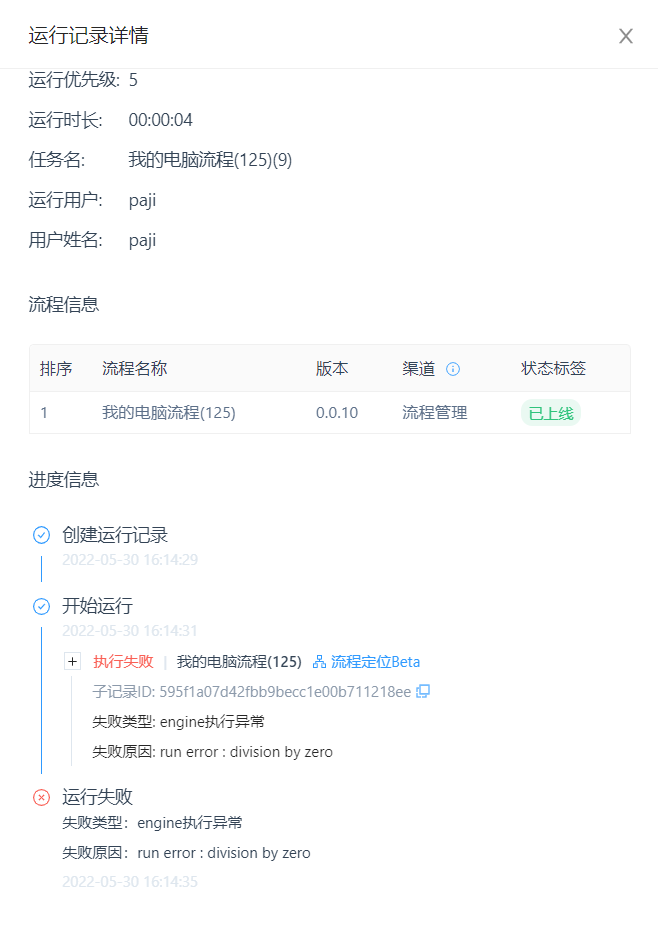Viewport: 658px width, 938px height.
Task: Close the 运行记录详情 panel
Action: 626,36
